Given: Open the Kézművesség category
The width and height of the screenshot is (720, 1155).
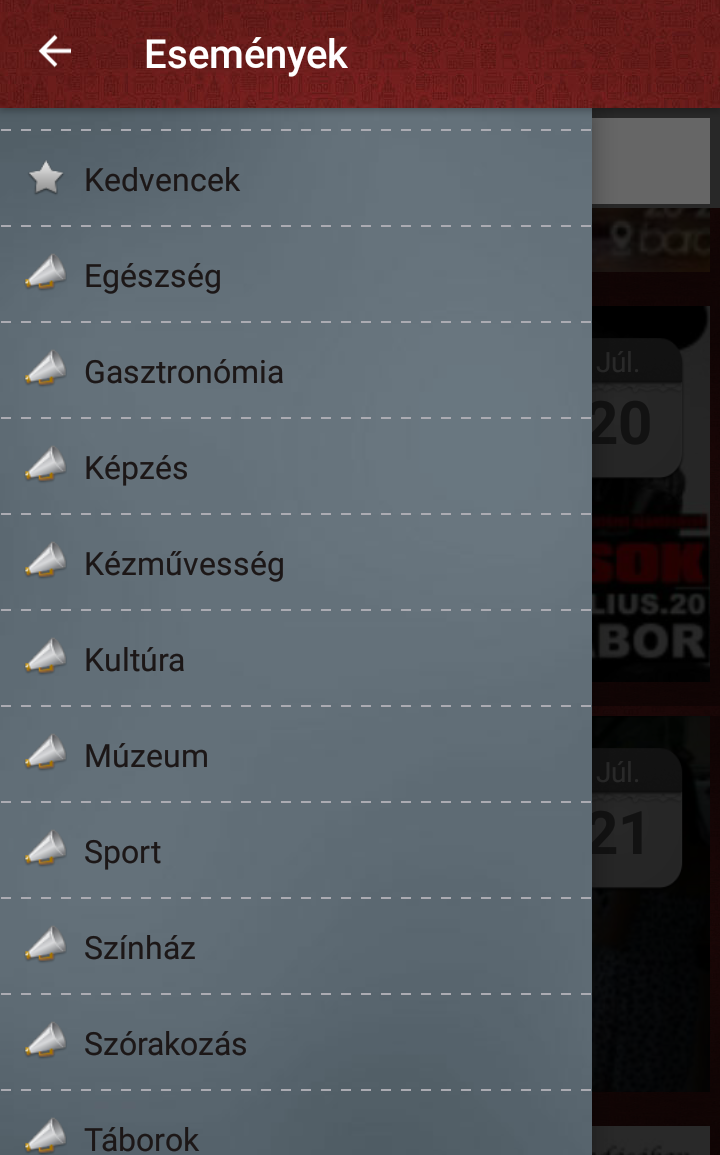Looking at the screenshot, I should (x=184, y=564).
